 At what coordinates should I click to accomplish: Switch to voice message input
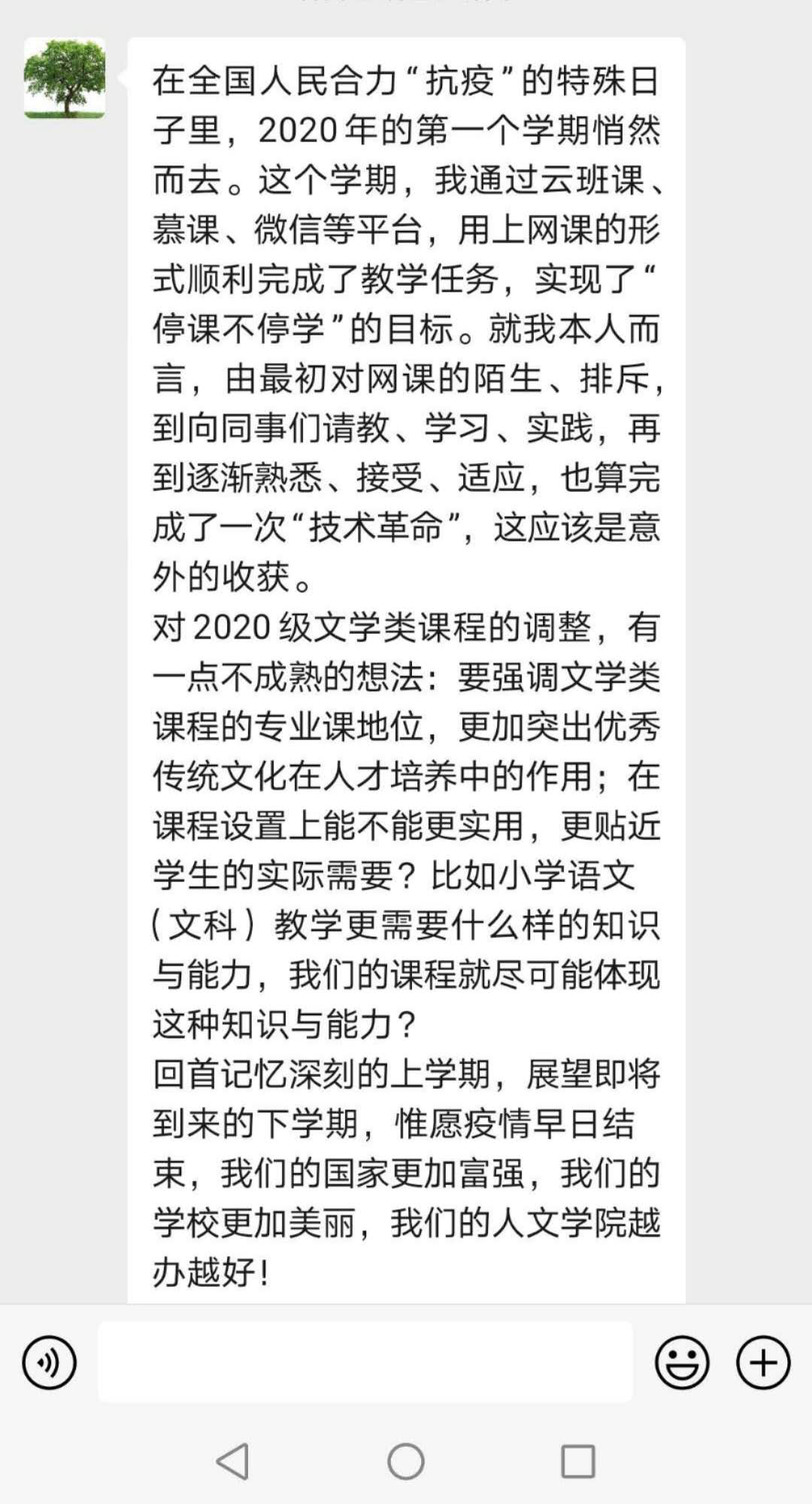[50, 1362]
